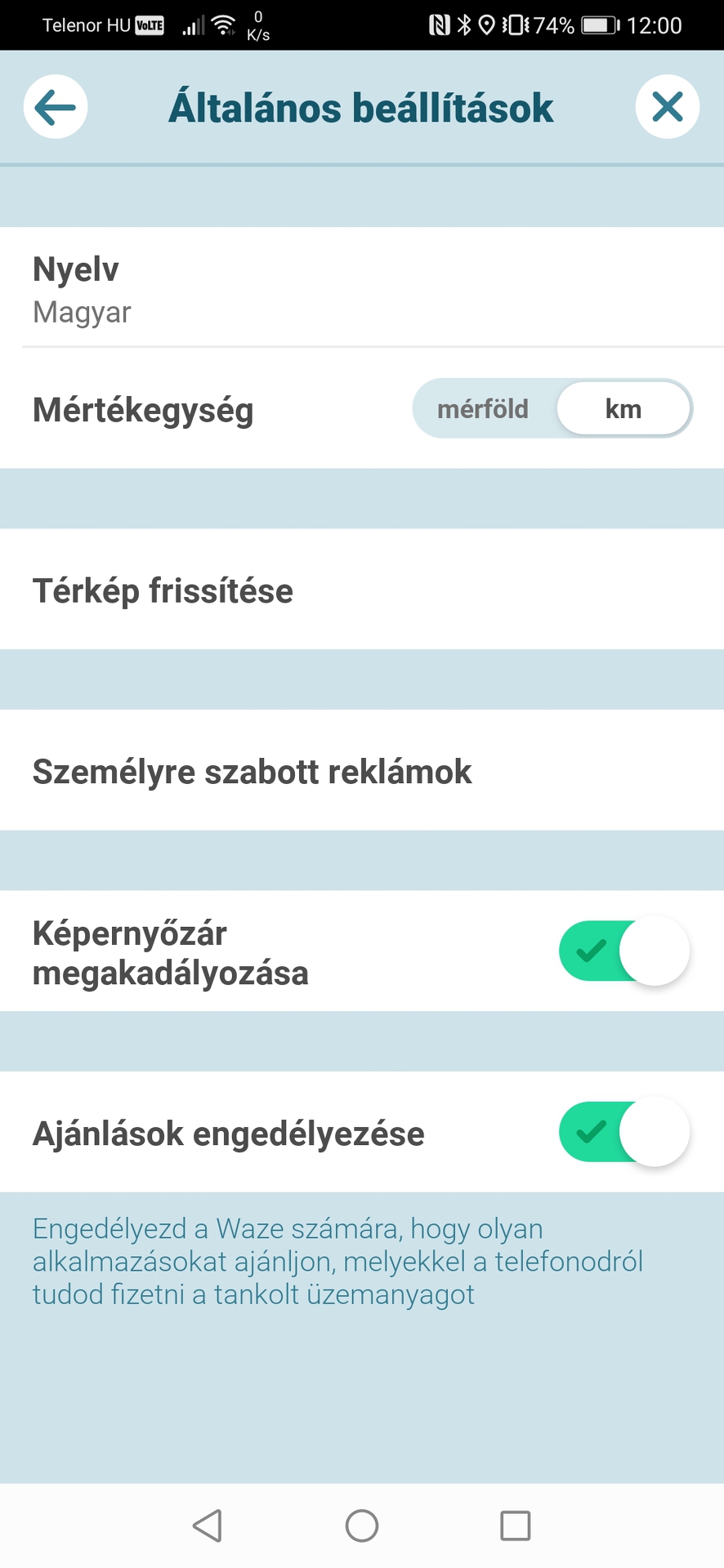Toggle Képernyőzár megakadályozása off

click(624, 951)
